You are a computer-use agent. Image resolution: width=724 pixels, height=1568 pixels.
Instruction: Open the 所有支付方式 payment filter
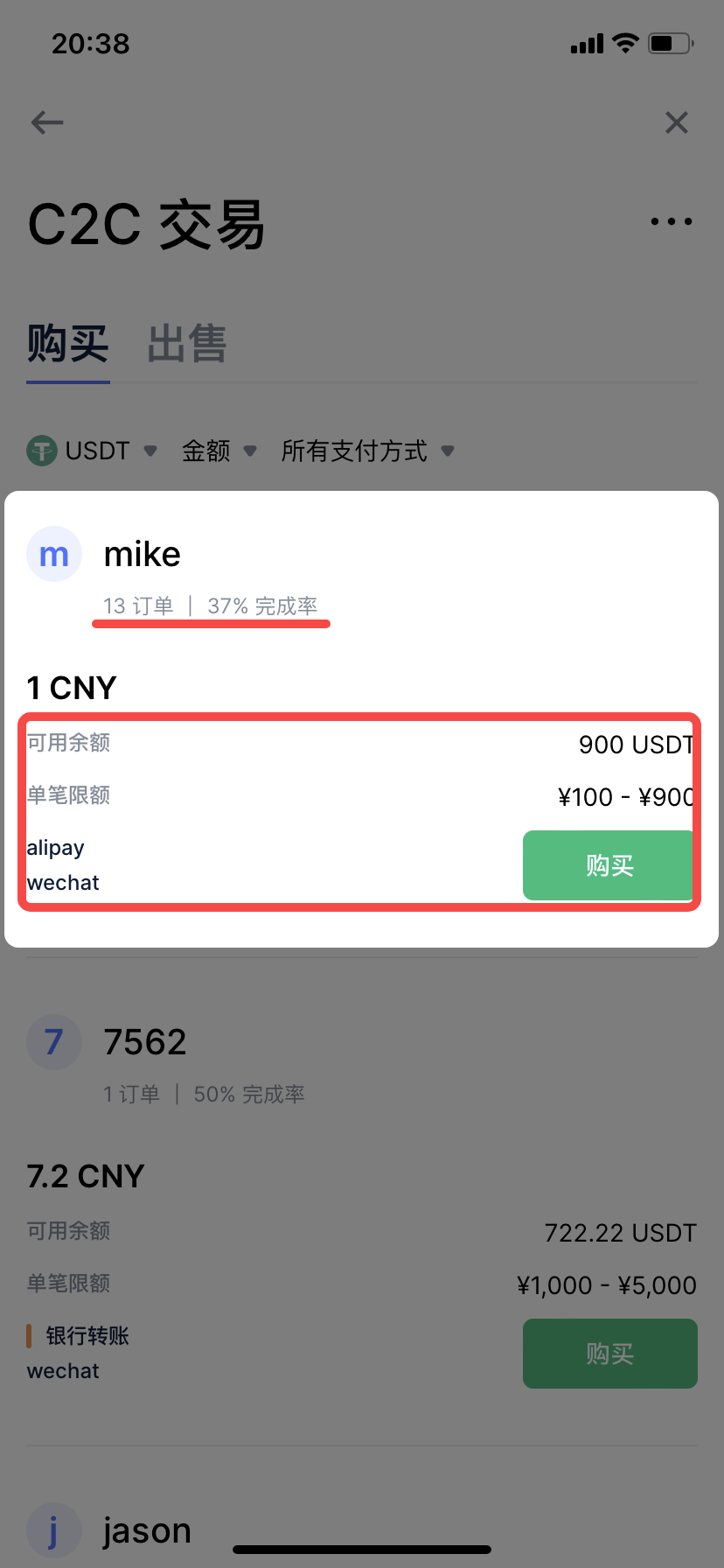tap(367, 451)
